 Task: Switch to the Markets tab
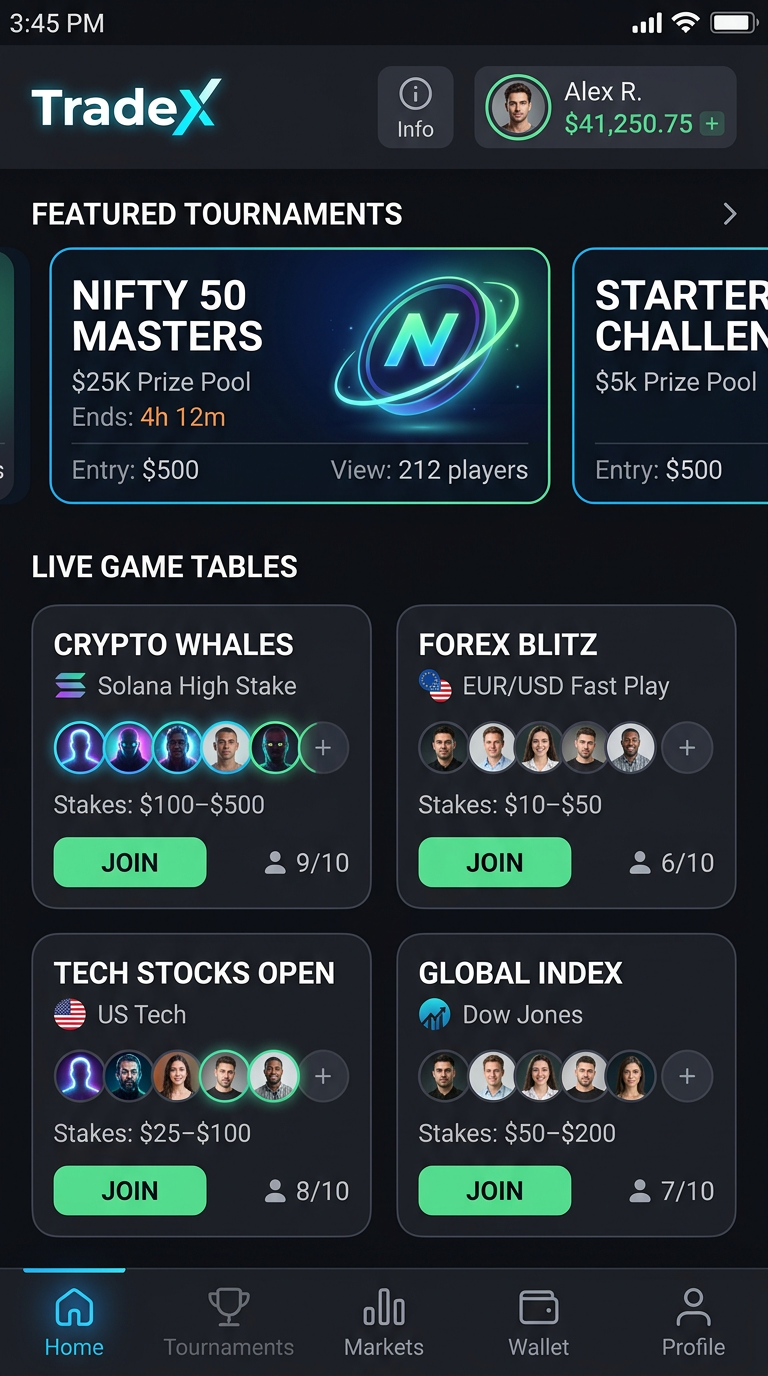384,1322
